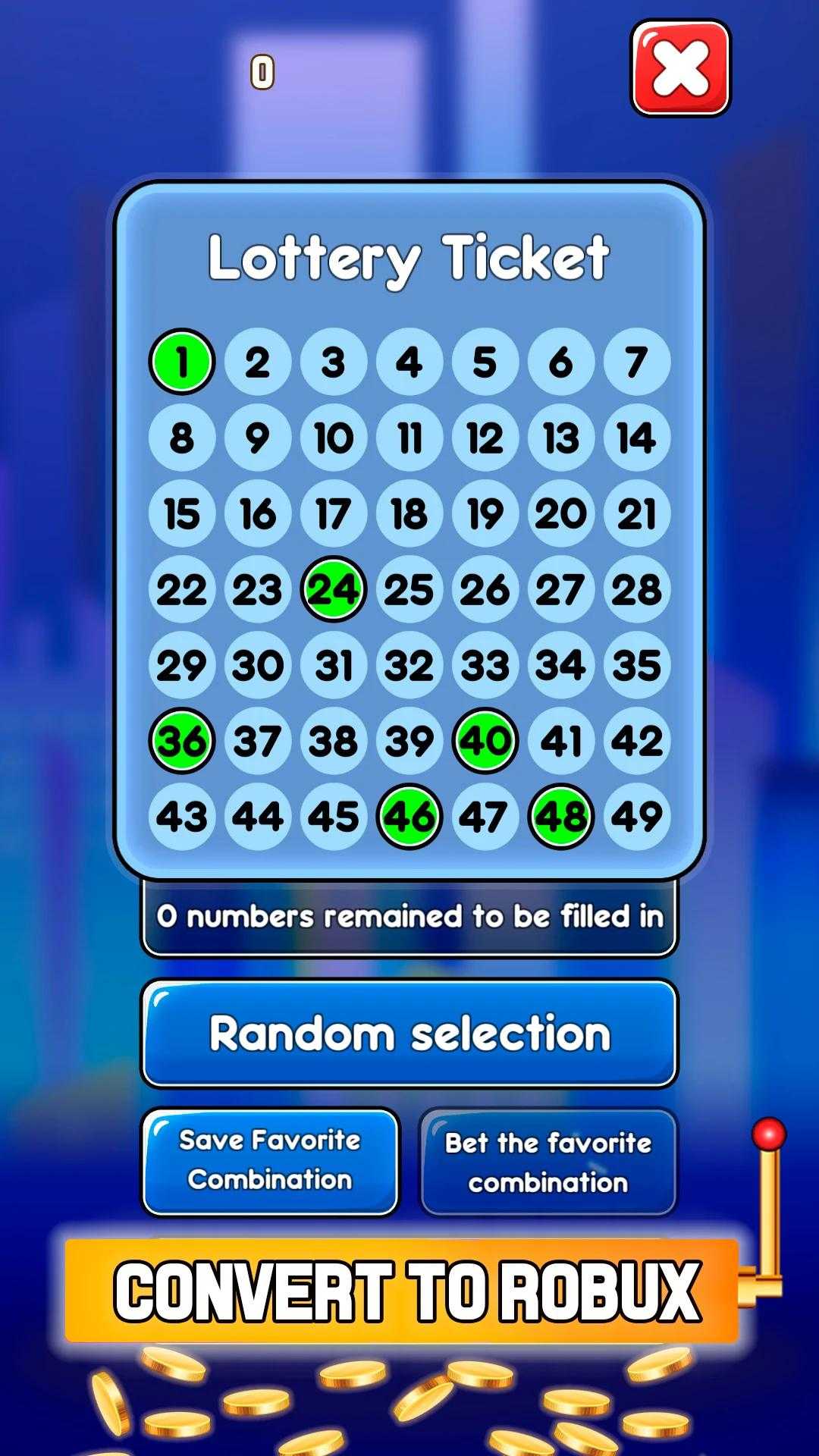Deselect number 48 on the ticket
This screenshot has width=819, height=1456.
tap(560, 817)
